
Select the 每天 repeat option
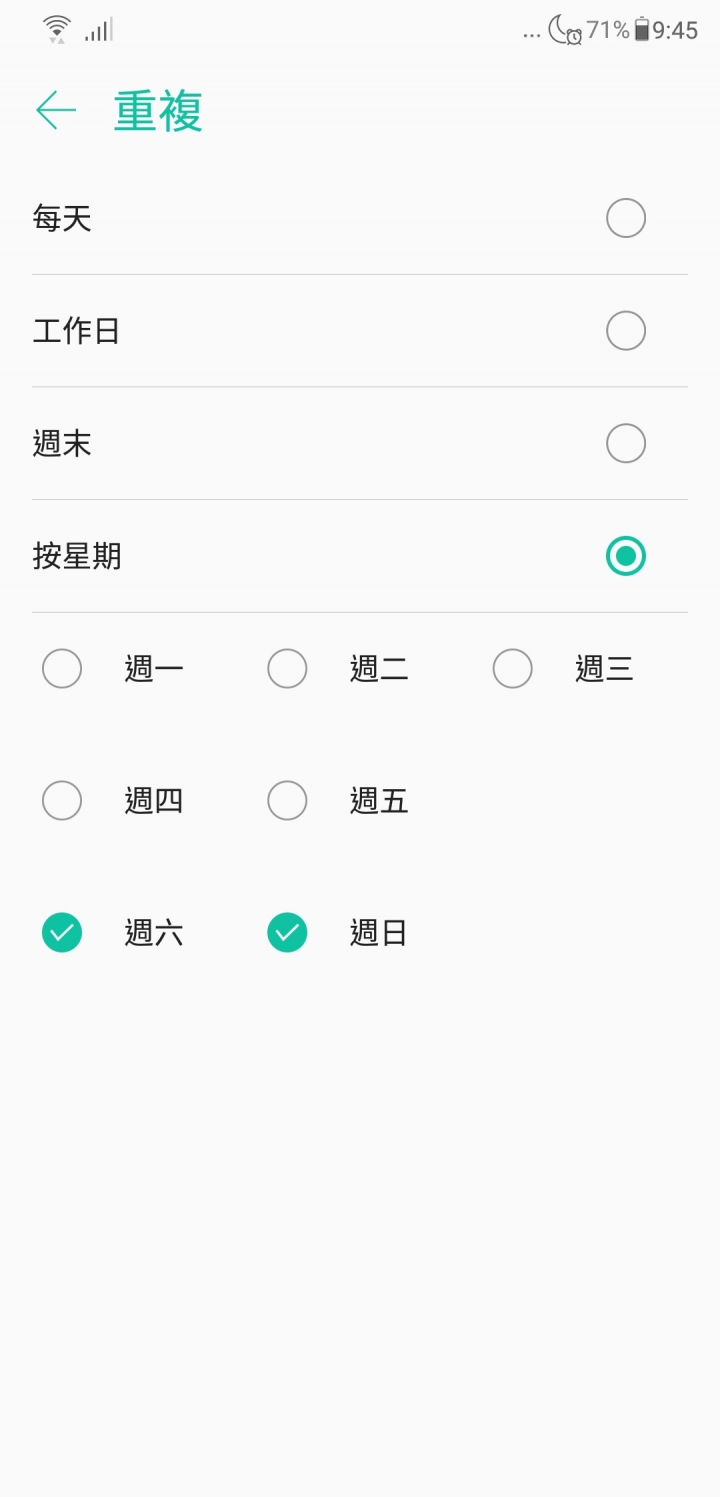[x=625, y=218]
